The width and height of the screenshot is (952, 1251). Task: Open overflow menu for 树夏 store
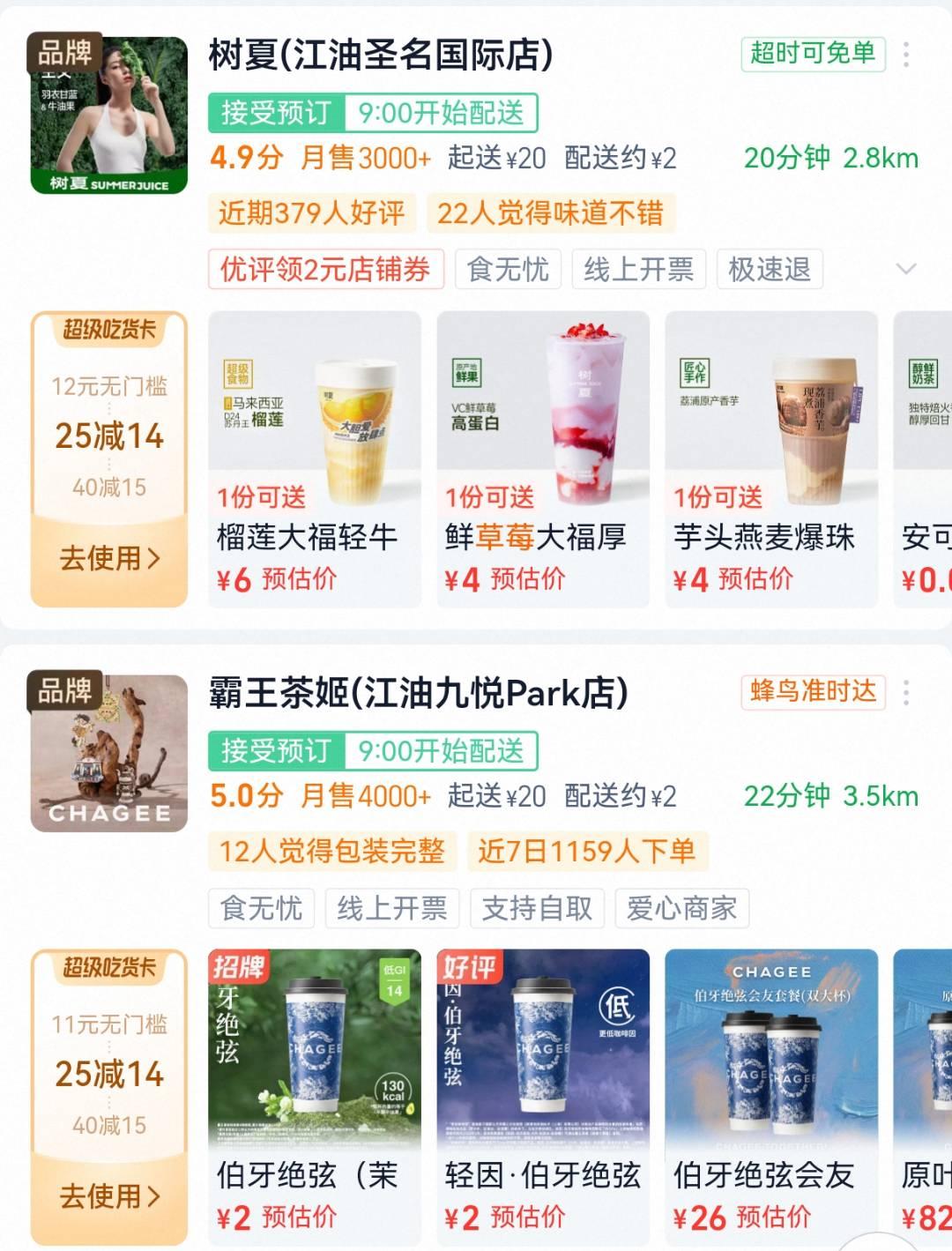(x=906, y=55)
